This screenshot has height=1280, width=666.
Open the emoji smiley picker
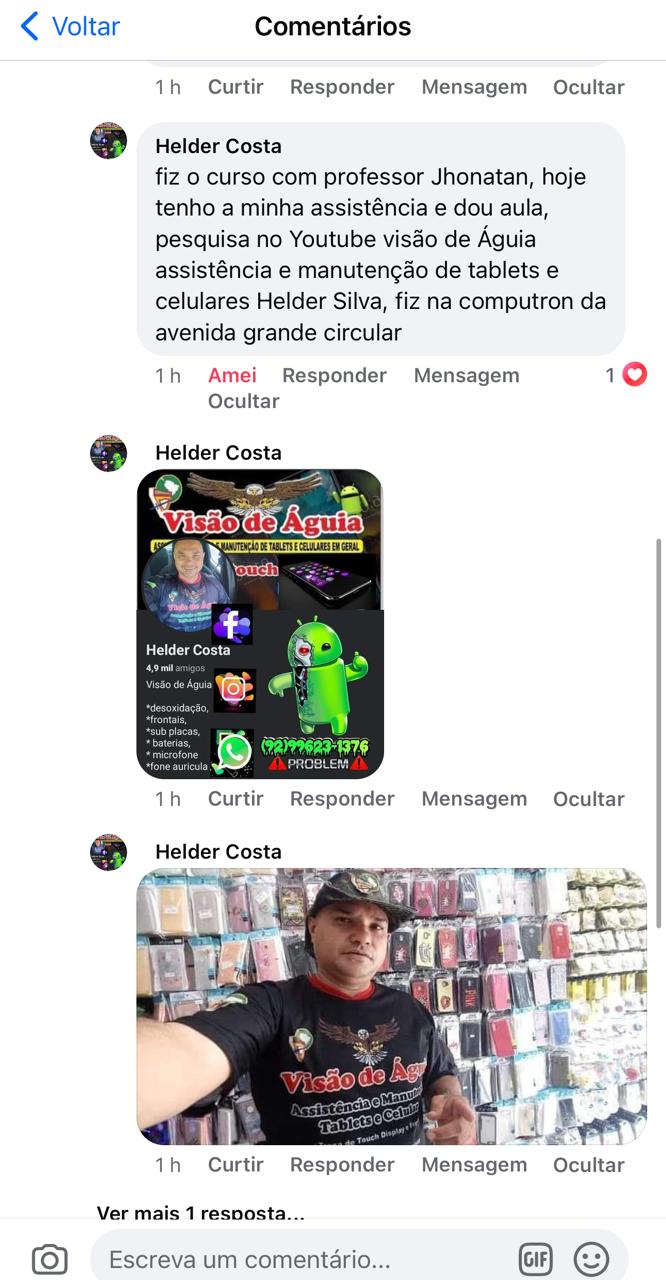tap(591, 1259)
